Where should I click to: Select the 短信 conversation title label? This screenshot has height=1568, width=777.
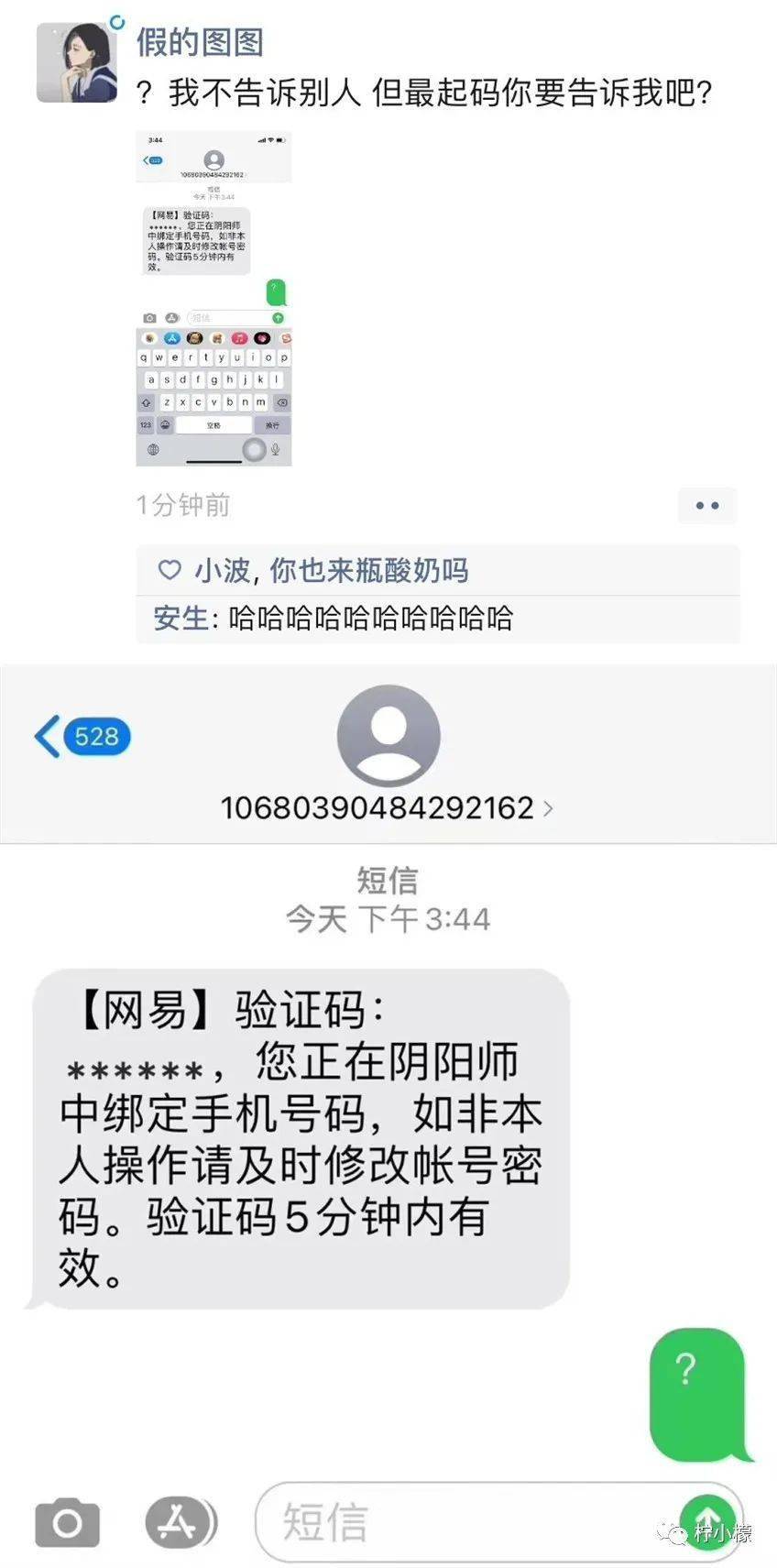pyautogui.click(x=388, y=882)
